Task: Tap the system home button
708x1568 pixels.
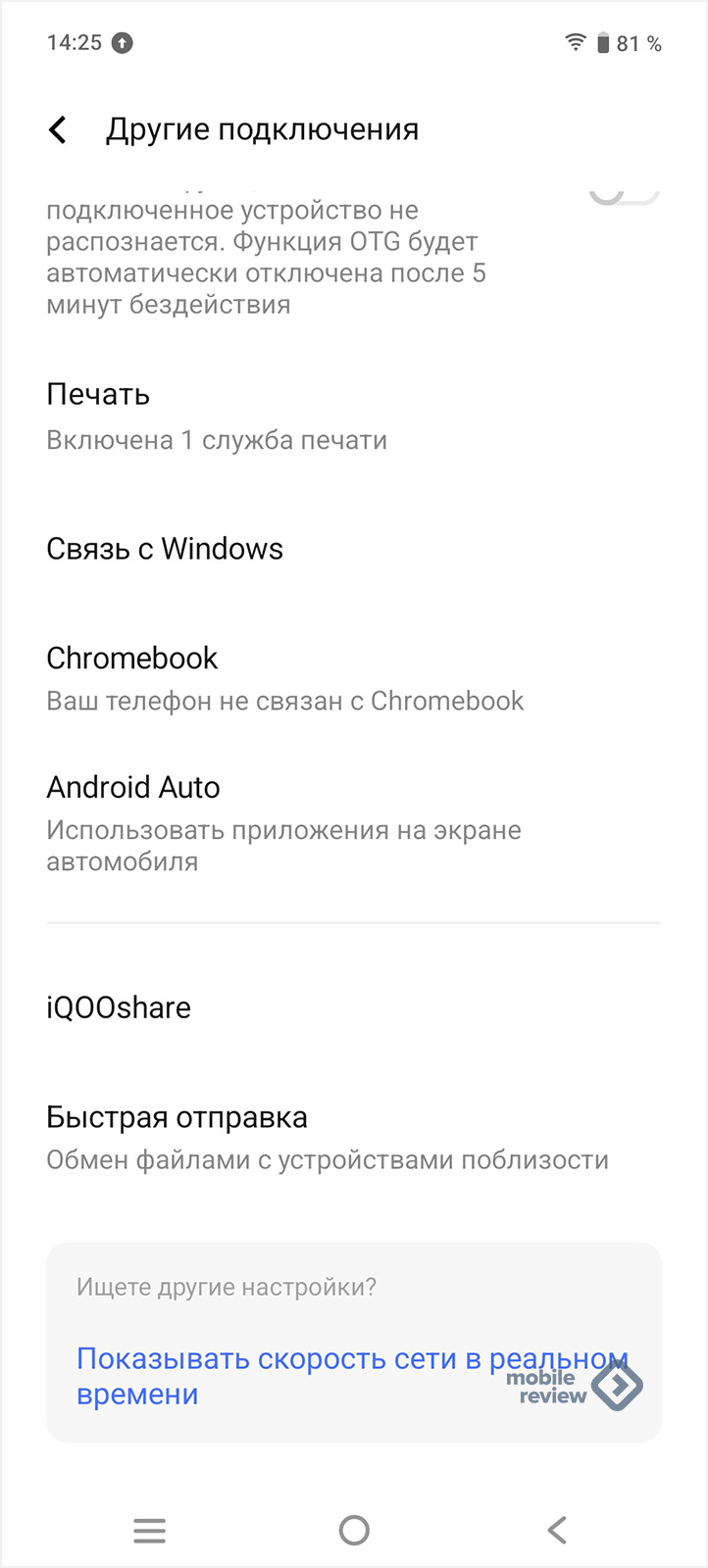Action: (x=354, y=1530)
